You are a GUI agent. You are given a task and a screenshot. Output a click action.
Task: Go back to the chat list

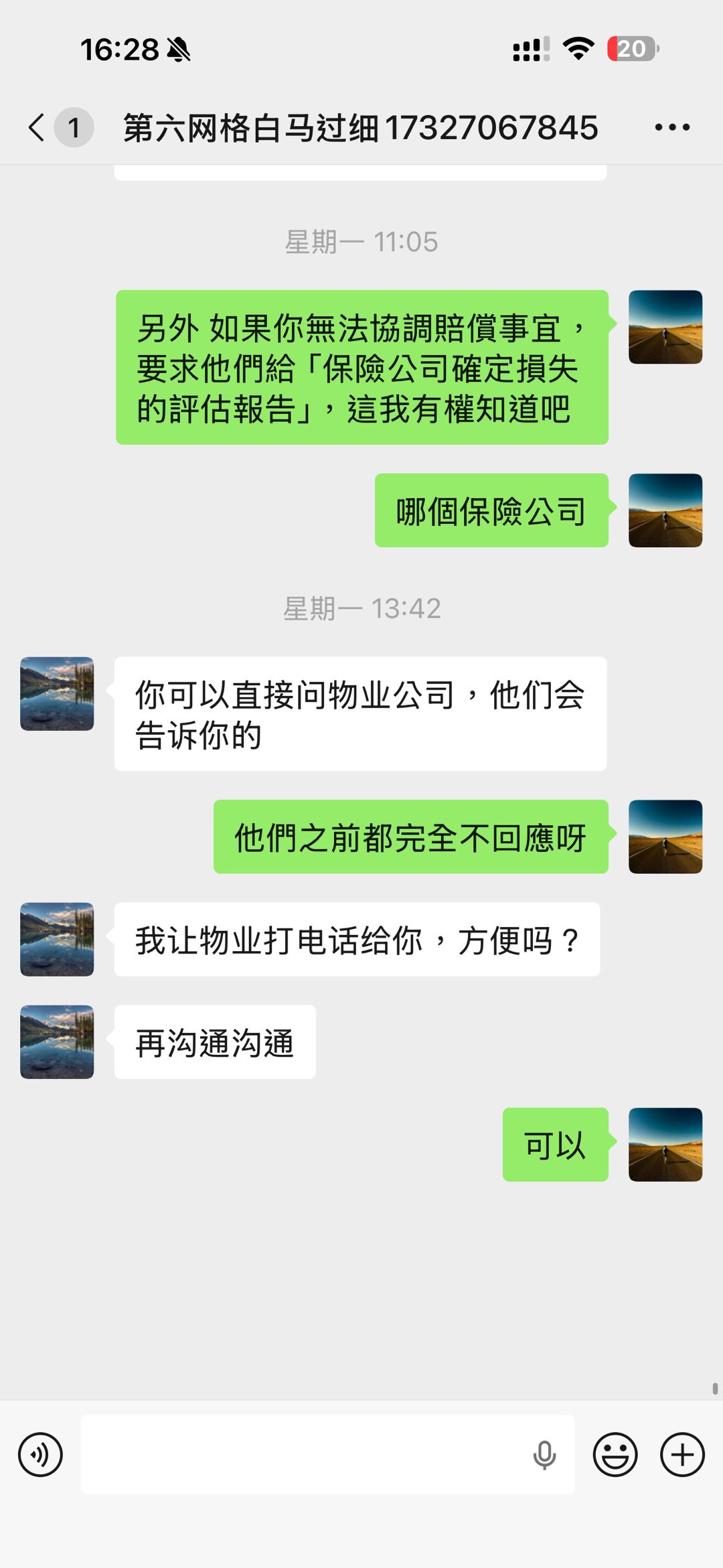[x=37, y=127]
